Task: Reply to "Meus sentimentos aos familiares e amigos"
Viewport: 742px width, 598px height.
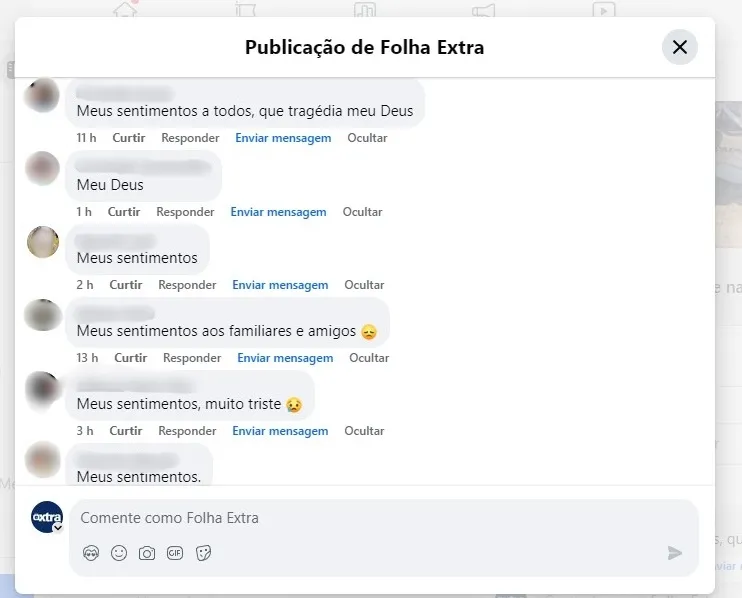Action: tap(192, 358)
